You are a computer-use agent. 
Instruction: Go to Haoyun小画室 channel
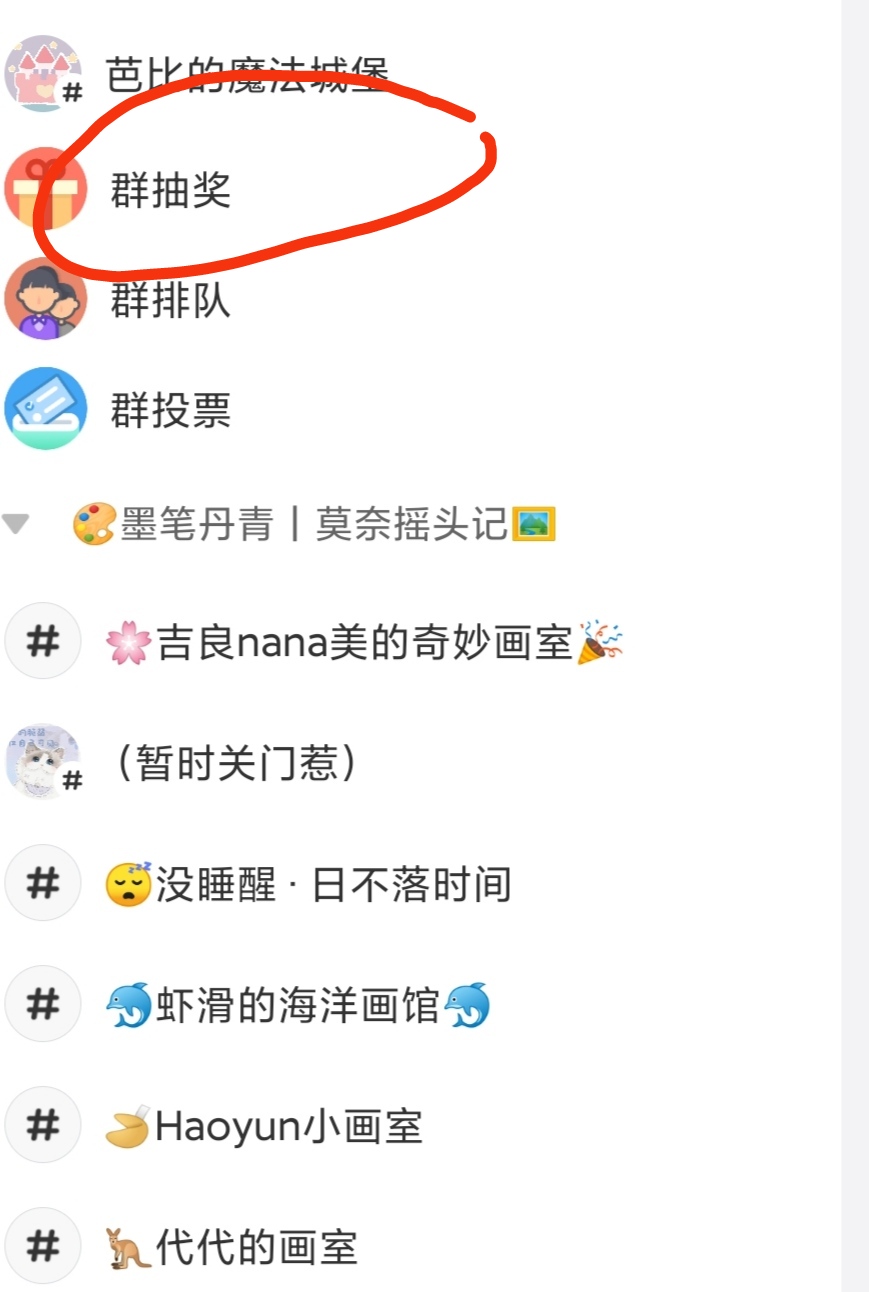click(264, 1126)
